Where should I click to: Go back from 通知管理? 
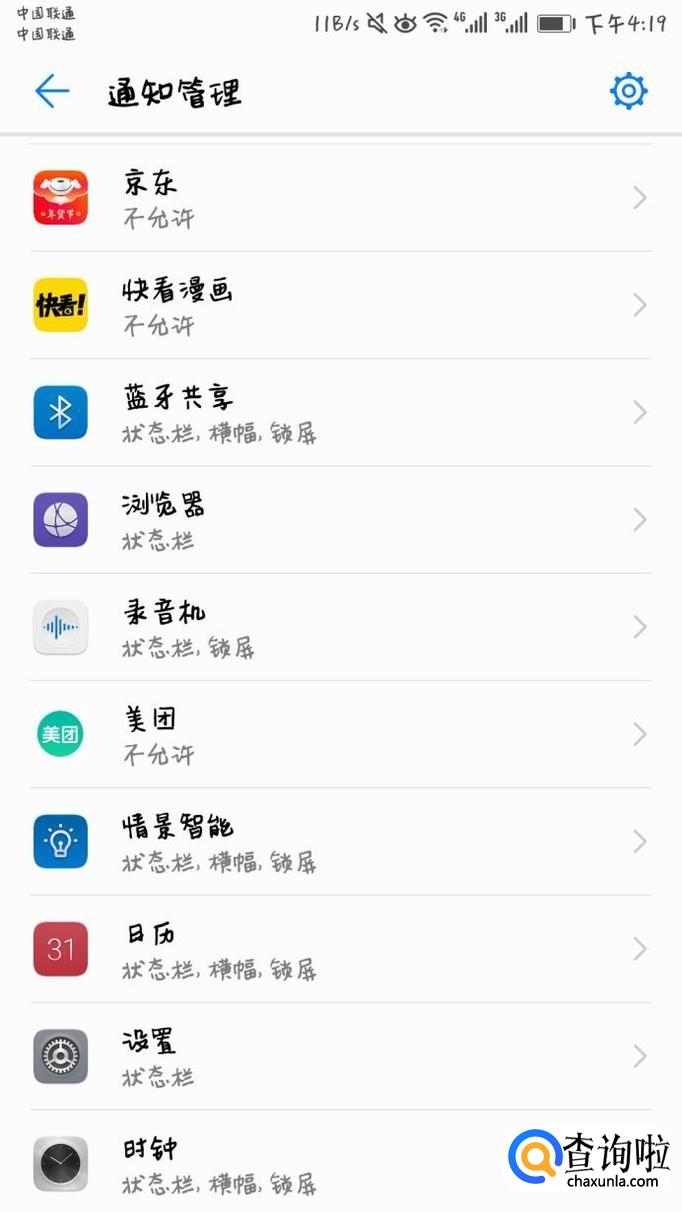52,92
